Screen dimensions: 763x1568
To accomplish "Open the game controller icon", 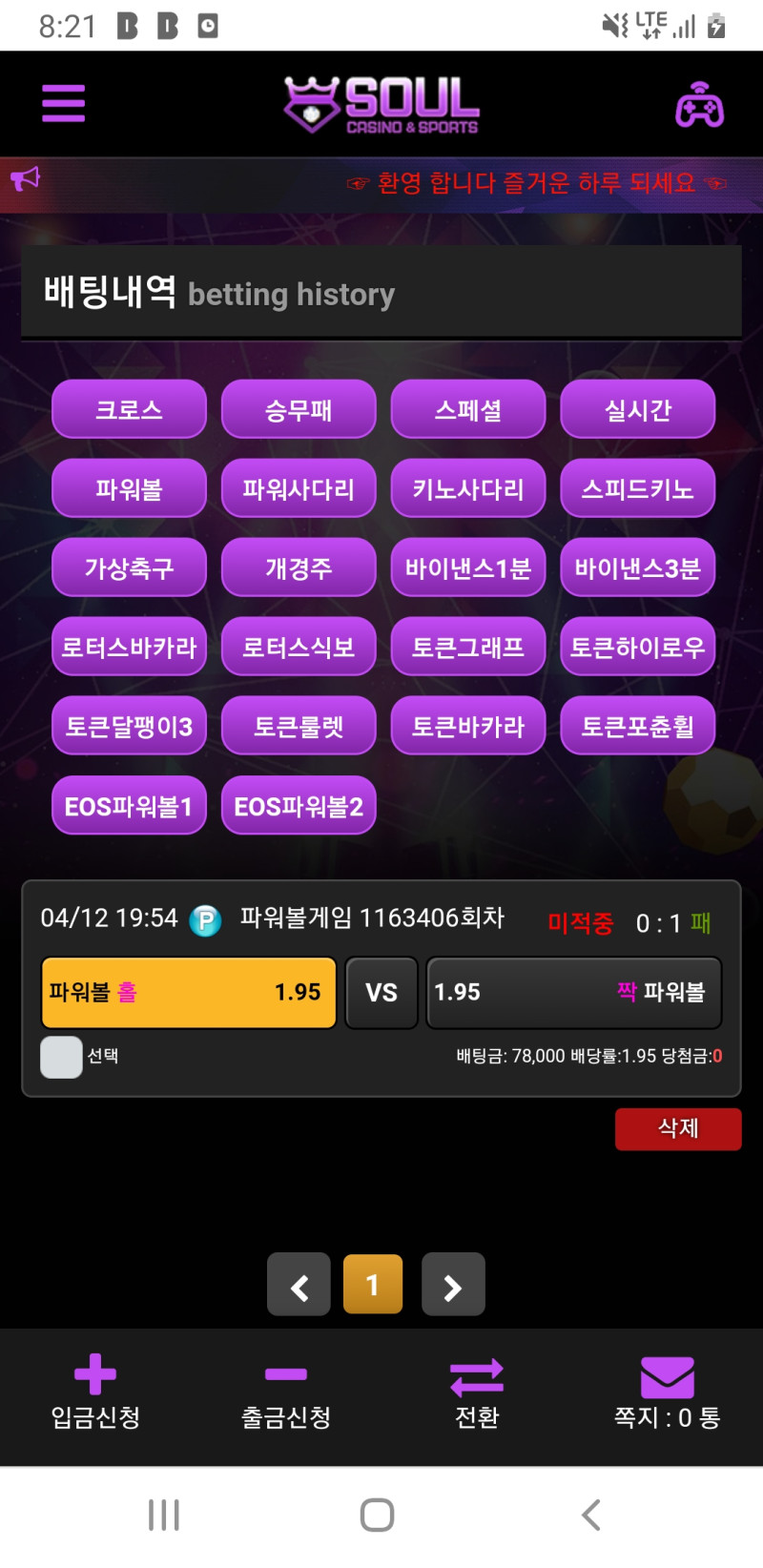I will 699,104.
